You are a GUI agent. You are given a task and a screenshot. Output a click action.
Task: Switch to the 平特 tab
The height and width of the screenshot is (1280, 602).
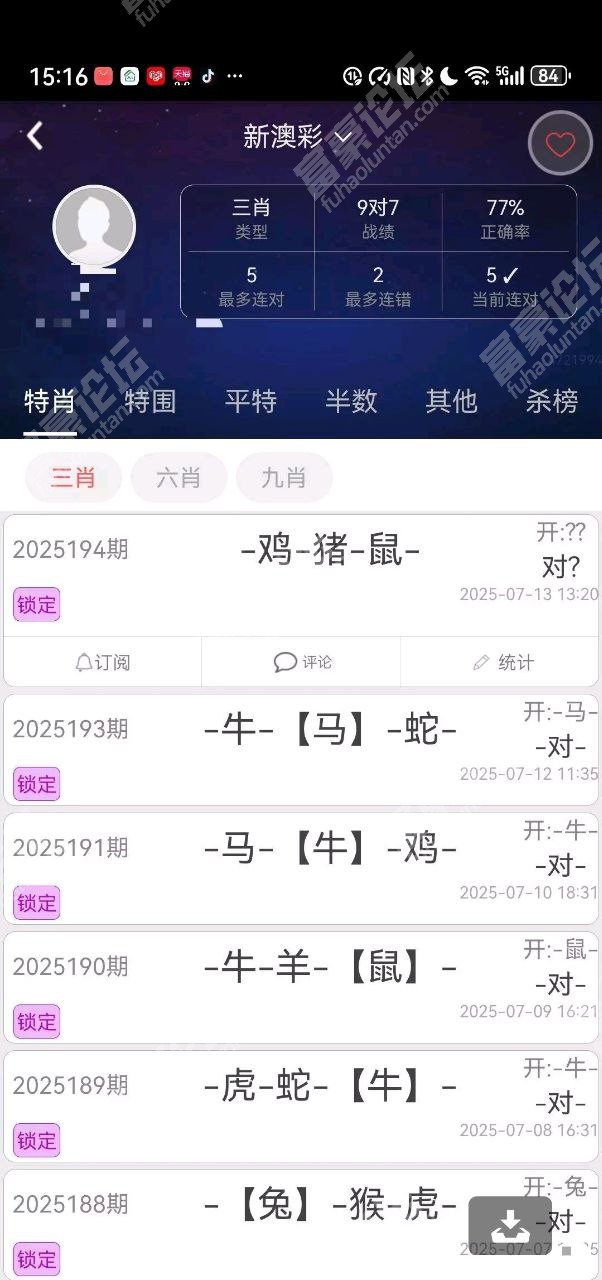250,401
